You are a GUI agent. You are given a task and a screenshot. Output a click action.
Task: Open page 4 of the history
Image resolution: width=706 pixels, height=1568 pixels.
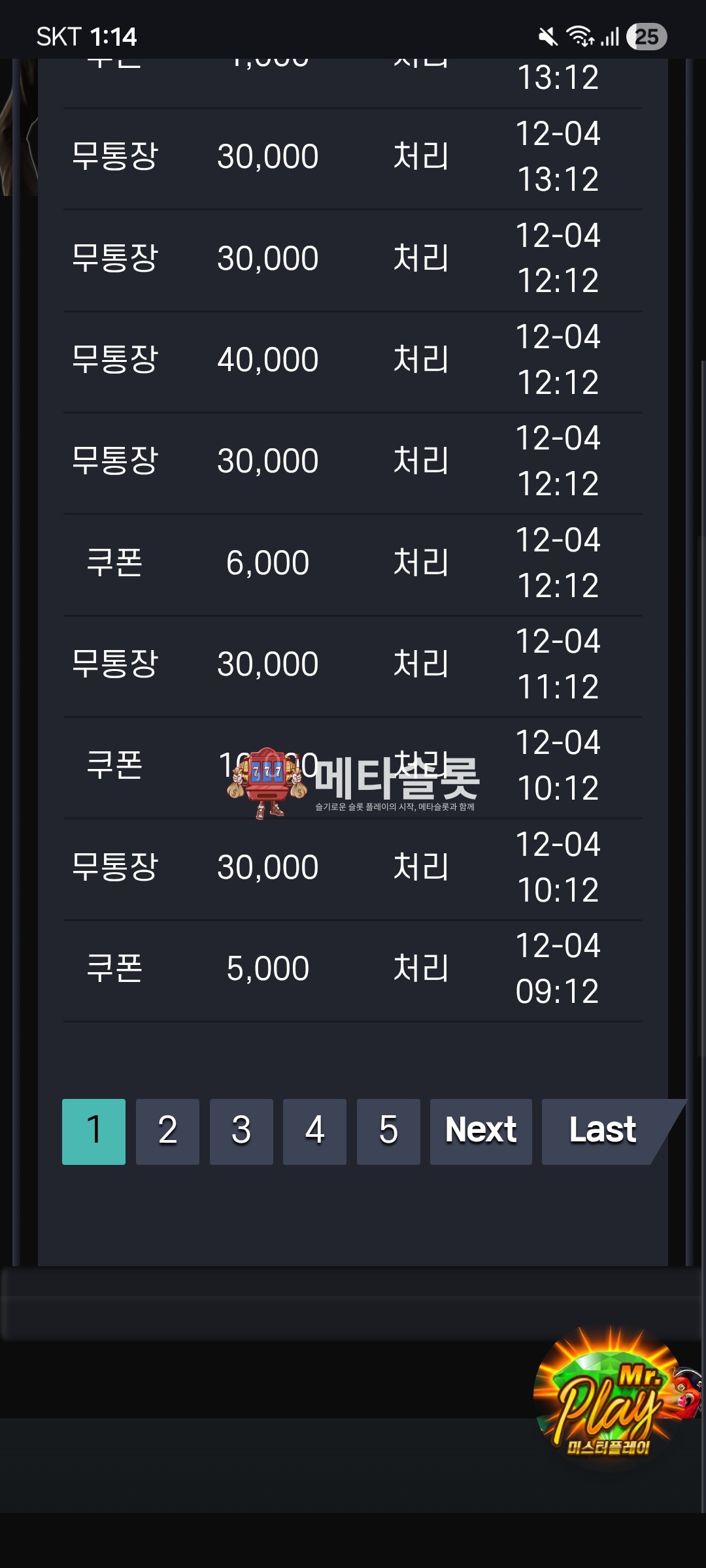coord(314,1132)
